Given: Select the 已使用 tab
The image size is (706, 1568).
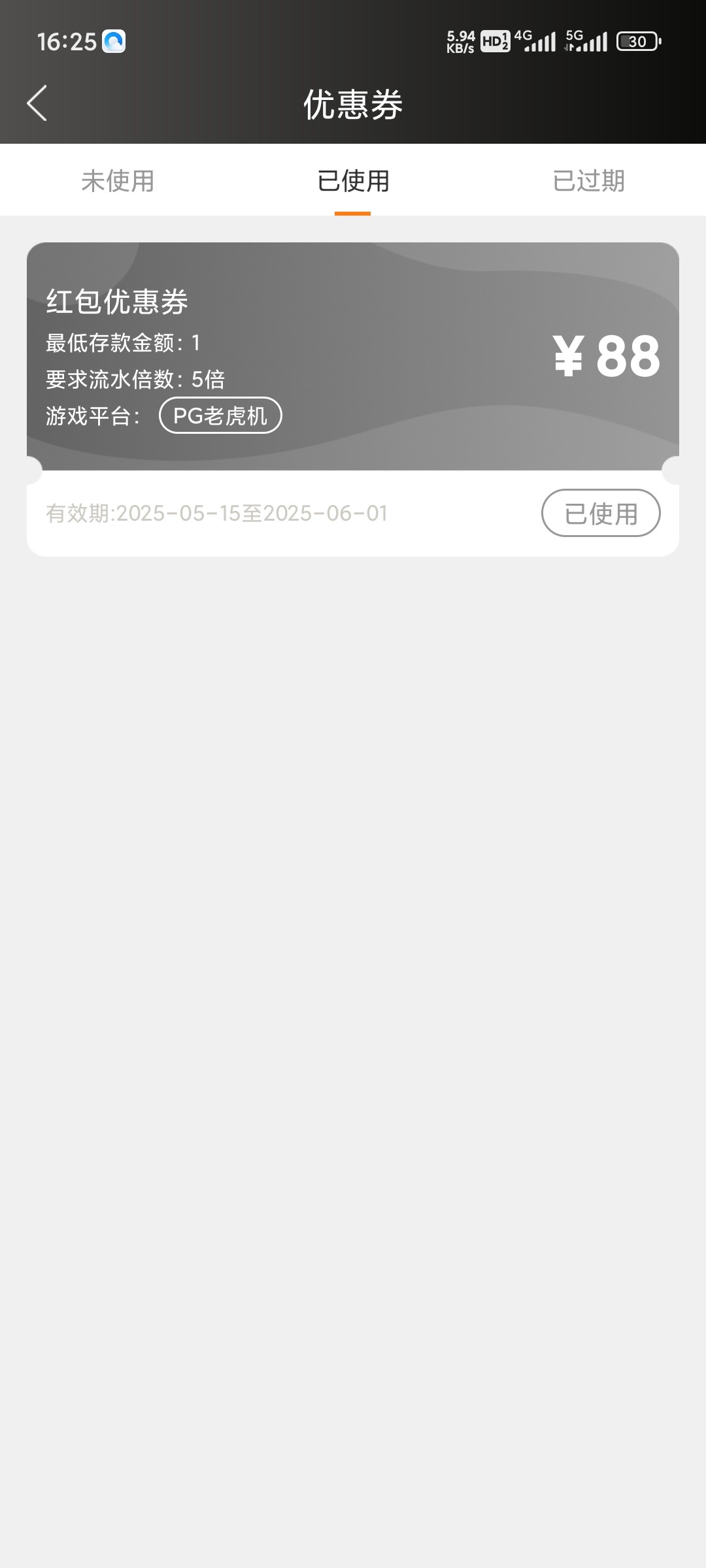Looking at the screenshot, I should 353,181.
